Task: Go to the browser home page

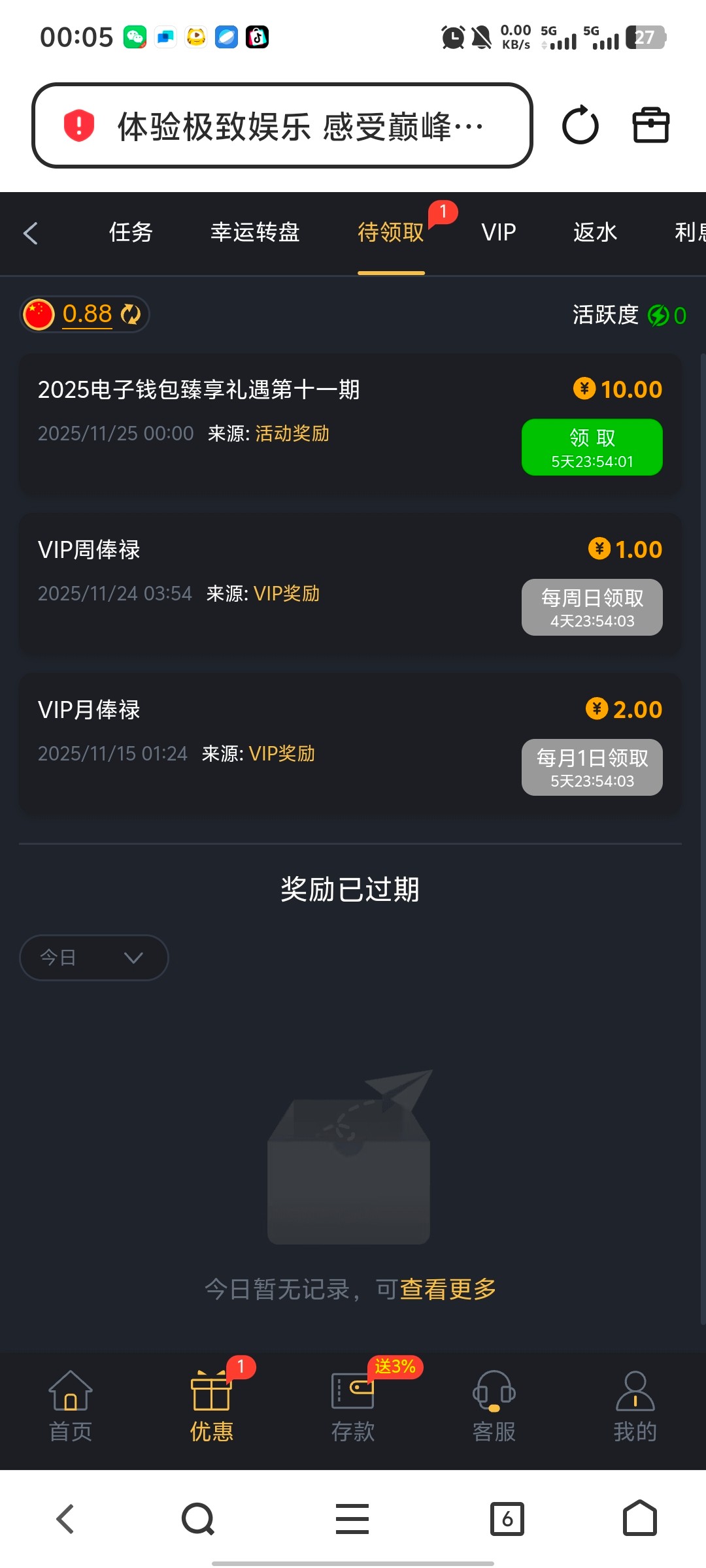Action: 639,1518
